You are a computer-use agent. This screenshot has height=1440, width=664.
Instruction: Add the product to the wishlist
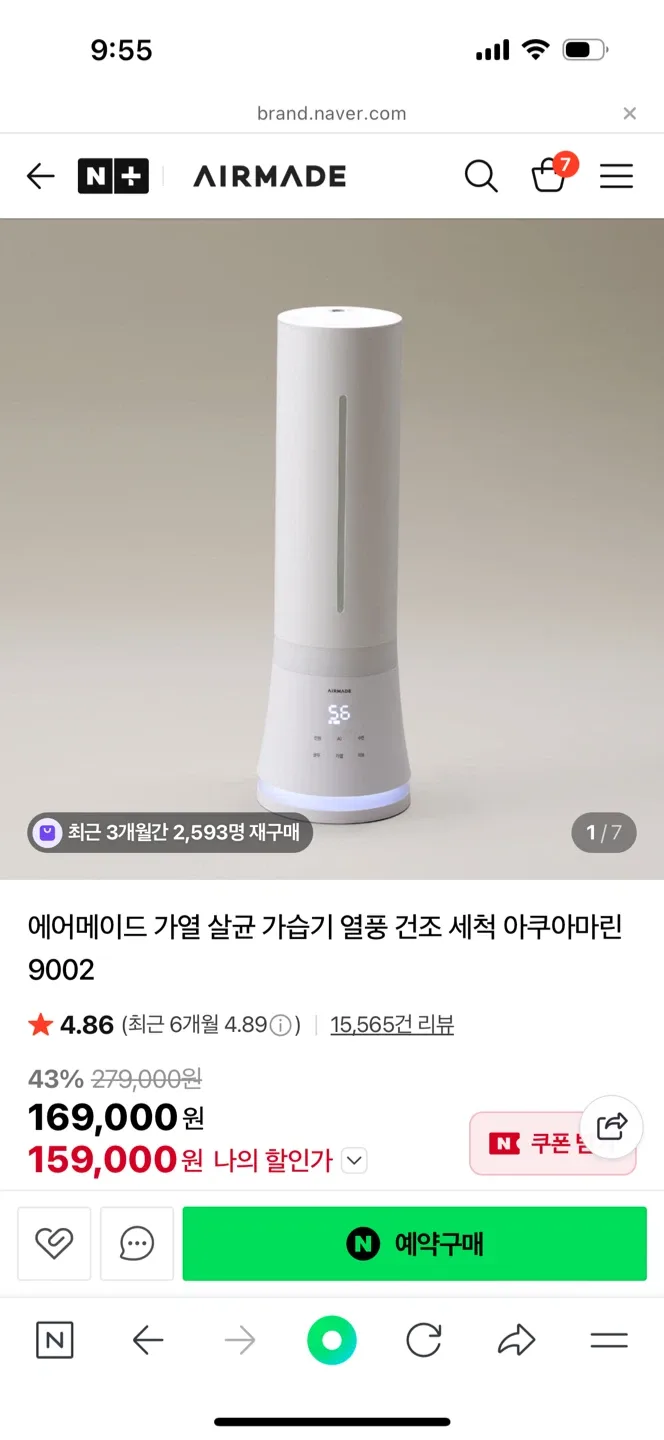coord(54,1243)
